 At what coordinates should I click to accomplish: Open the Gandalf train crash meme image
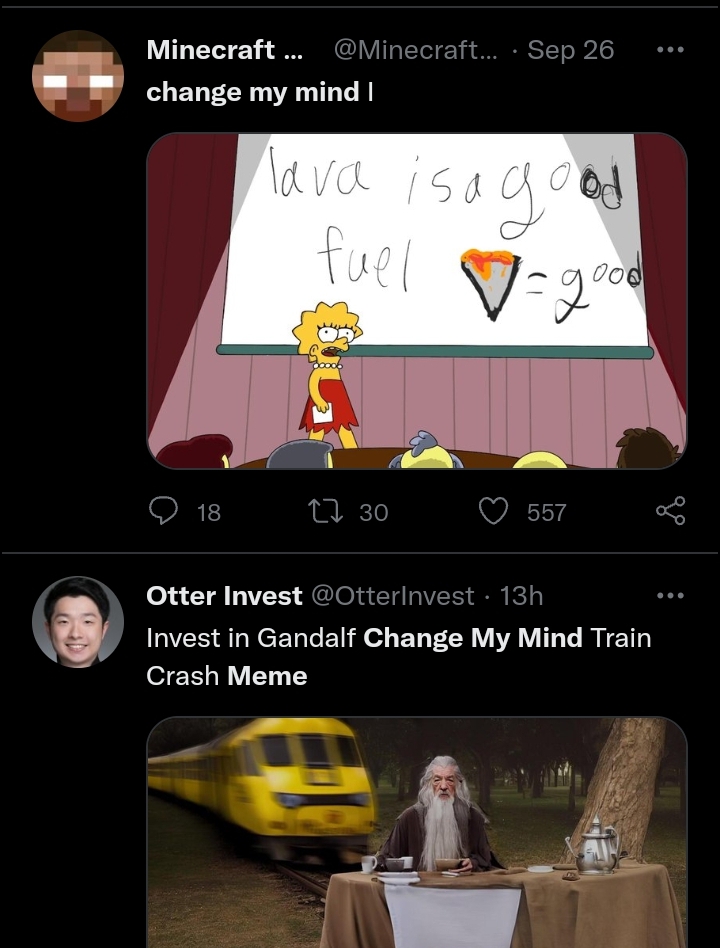click(x=417, y=832)
